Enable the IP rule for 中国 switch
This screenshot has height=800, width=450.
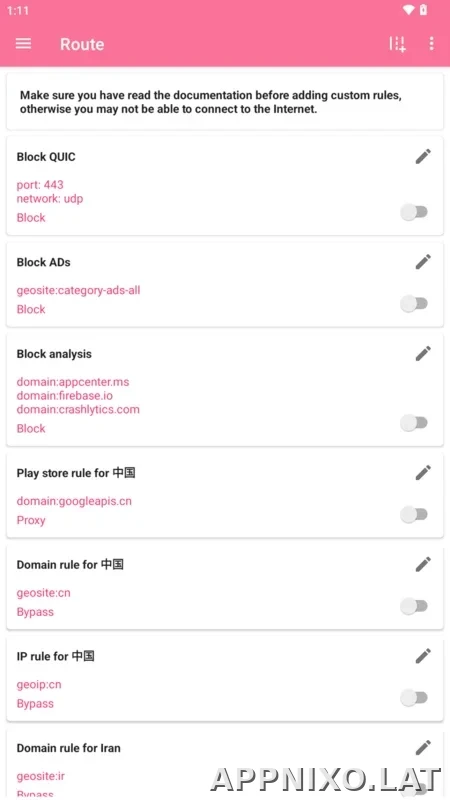click(x=414, y=697)
